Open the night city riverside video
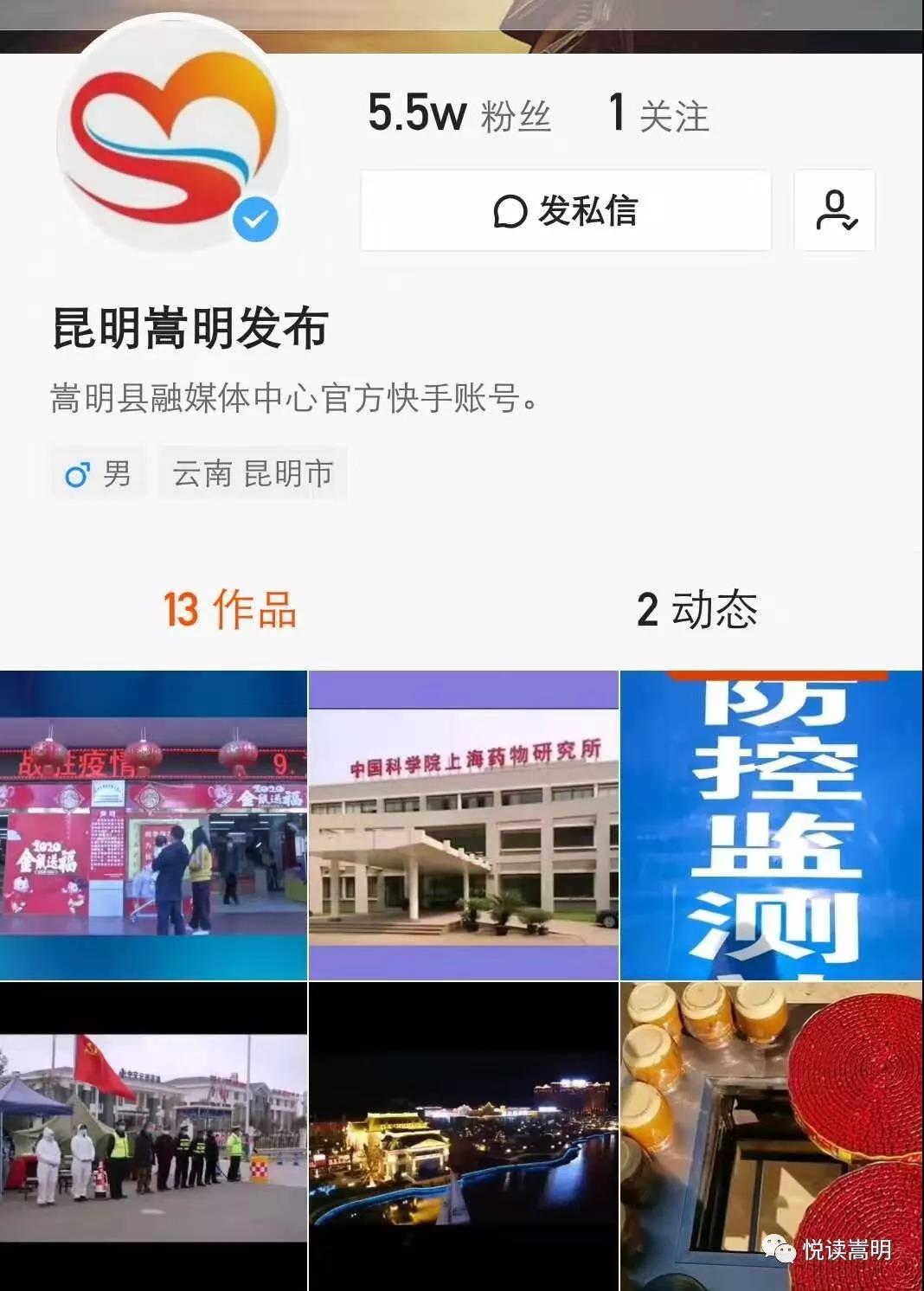The image size is (924, 1291). 464,1135
